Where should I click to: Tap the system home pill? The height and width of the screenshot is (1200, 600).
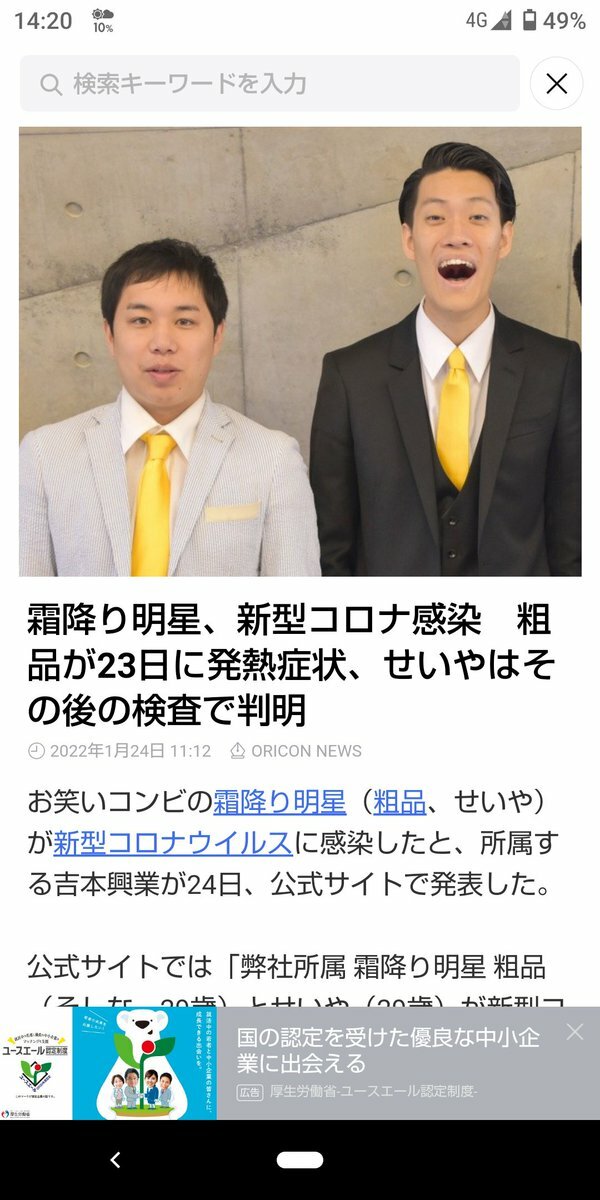click(300, 1160)
